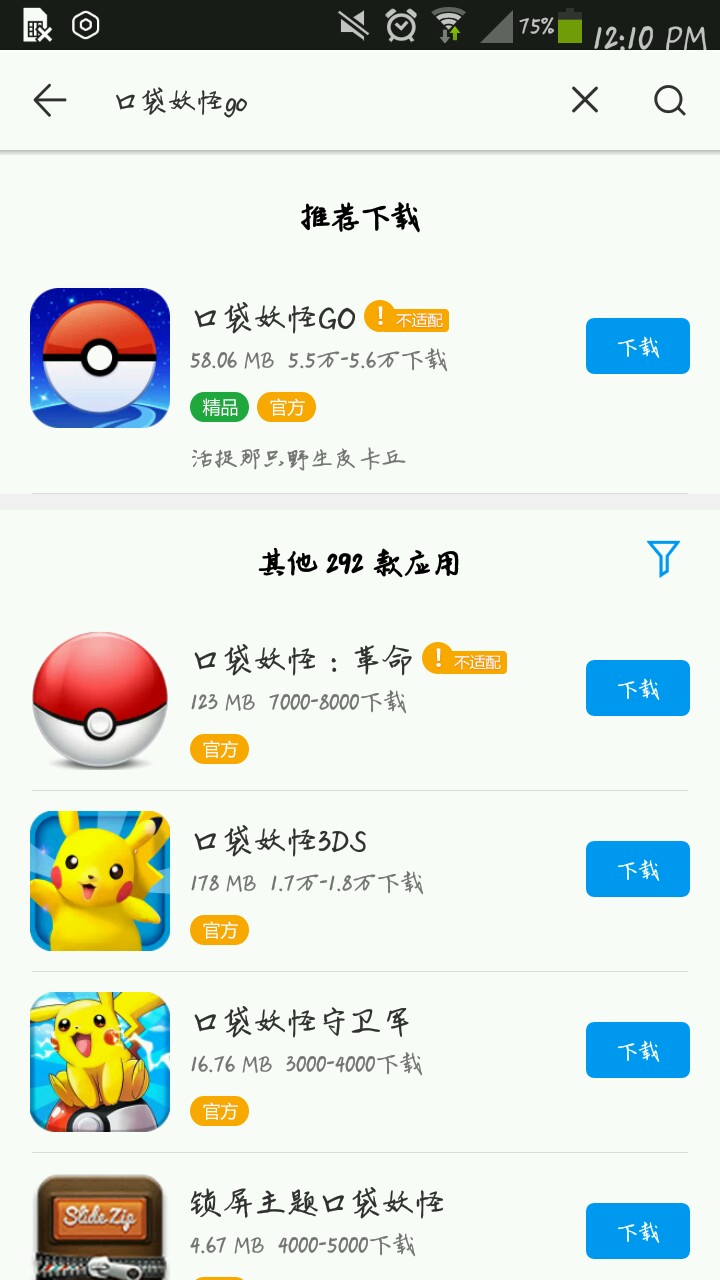
Task: Open 口袋妖怪GO app details
Action: (x=274, y=319)
